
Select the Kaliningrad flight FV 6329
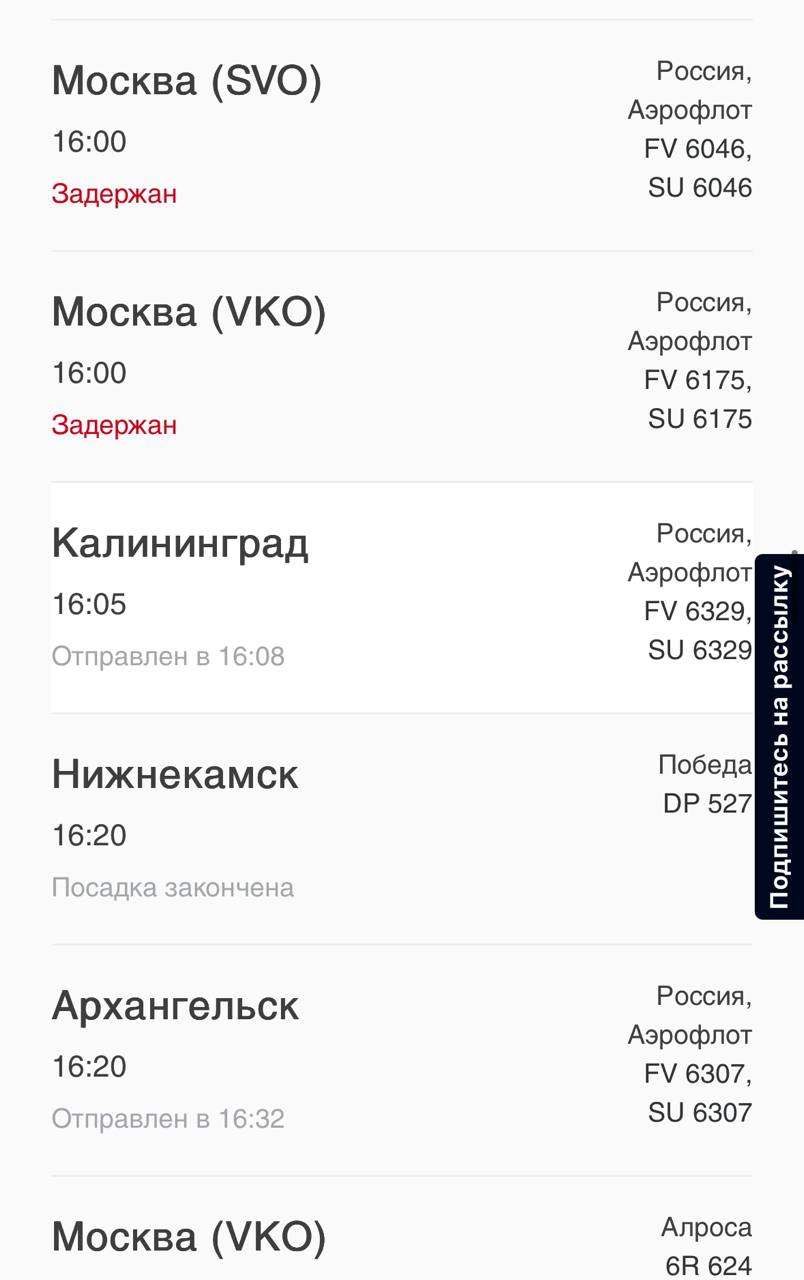click(x=400, y=597)
